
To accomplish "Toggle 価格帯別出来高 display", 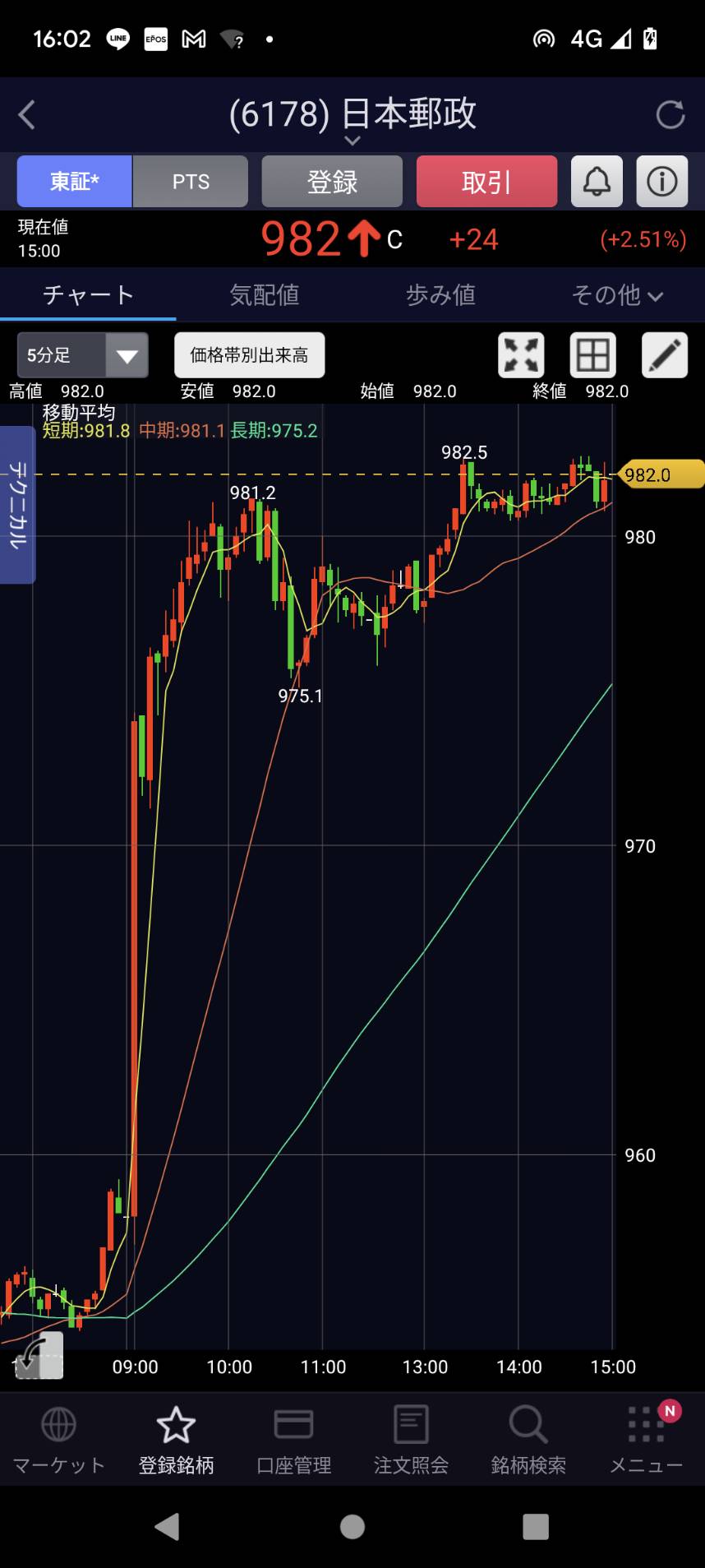I will [249, 355].
